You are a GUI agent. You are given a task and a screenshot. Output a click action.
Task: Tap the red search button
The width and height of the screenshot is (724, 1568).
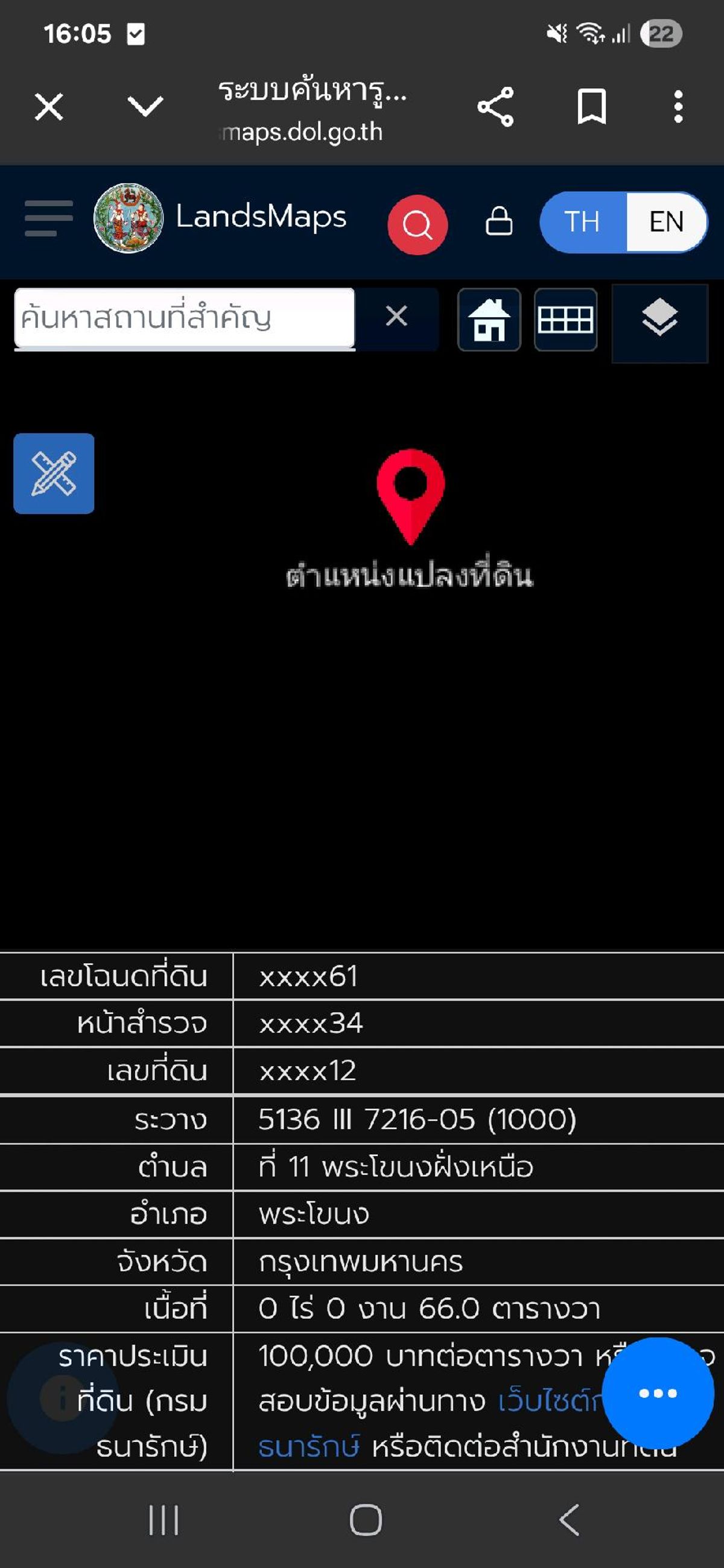(418, 224)
